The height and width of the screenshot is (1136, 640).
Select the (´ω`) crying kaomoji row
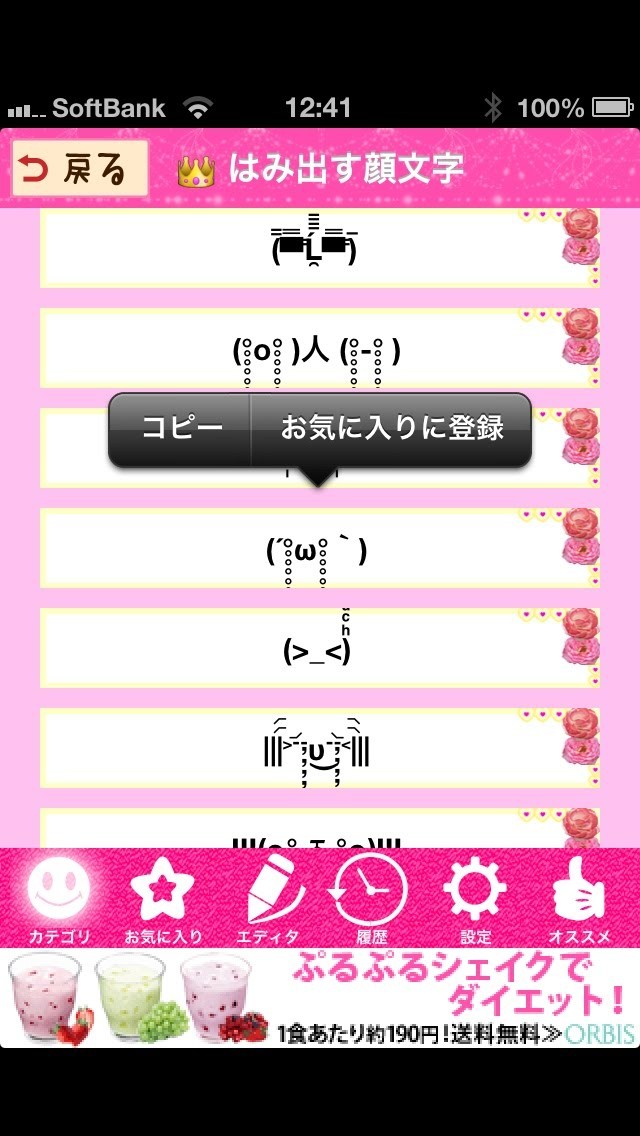click(316, 550)
